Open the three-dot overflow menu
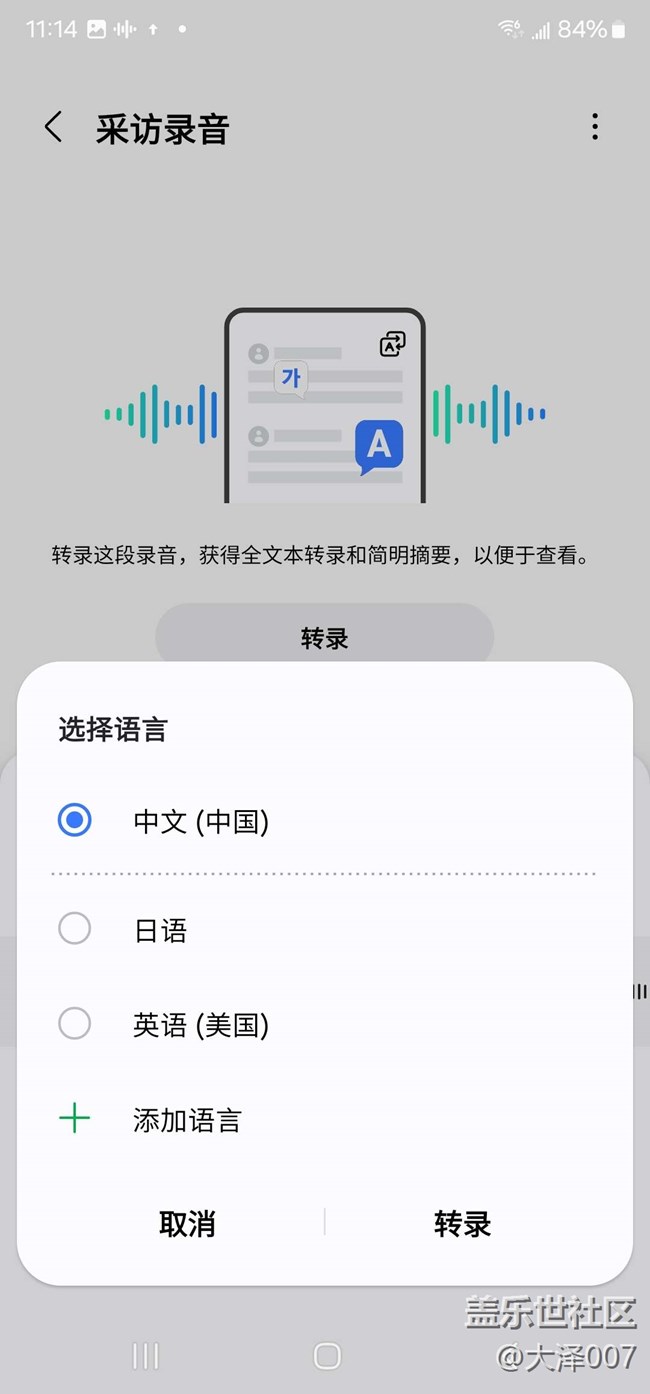The height and width of the screenshot is (1394, 650). [x=595, y=127]
